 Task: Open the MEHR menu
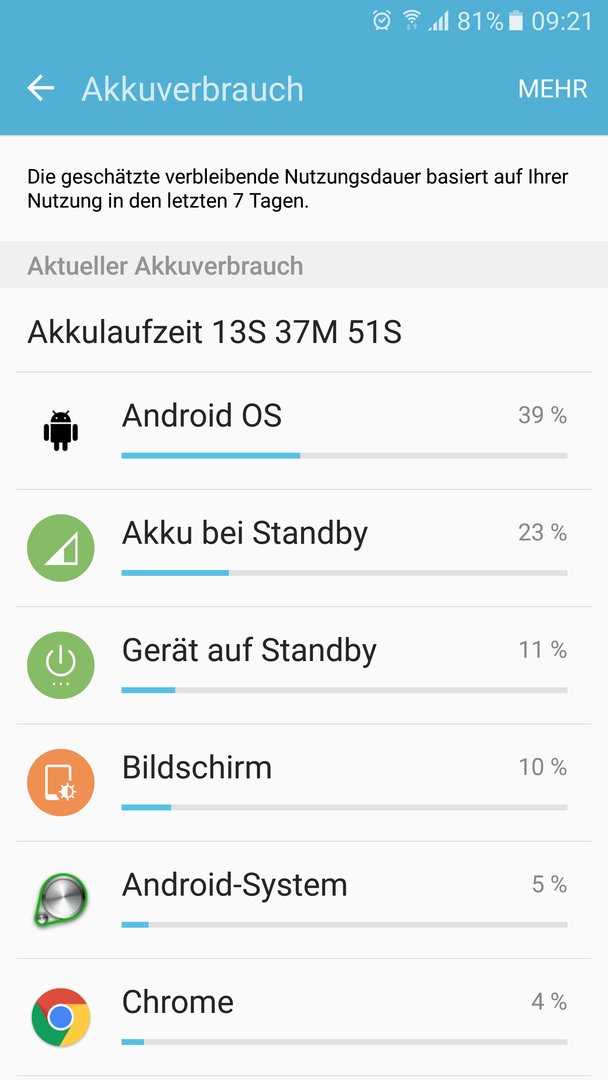coord(552,89)
